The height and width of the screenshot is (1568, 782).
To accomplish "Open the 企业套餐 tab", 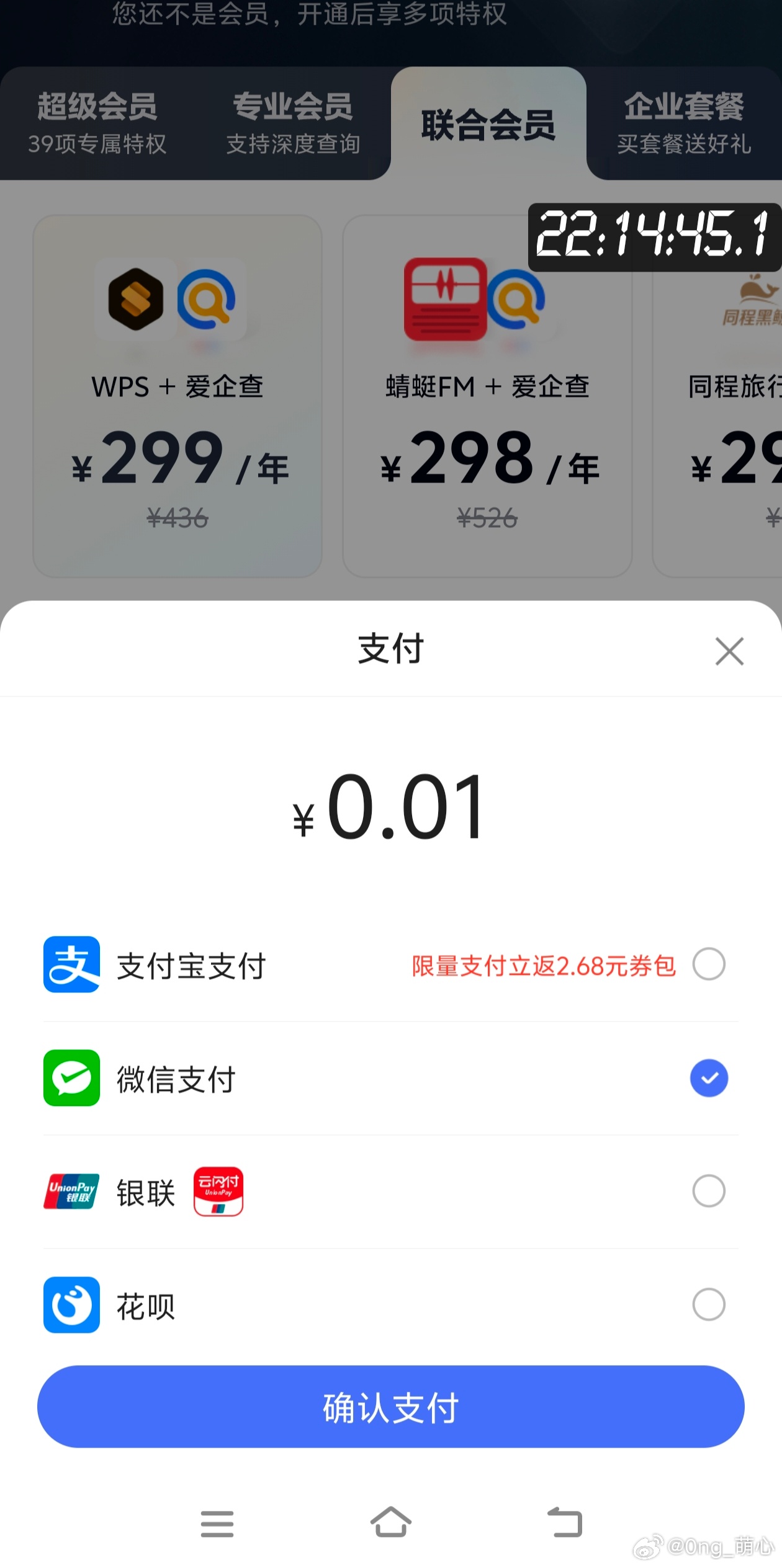I will coord(684,123).
